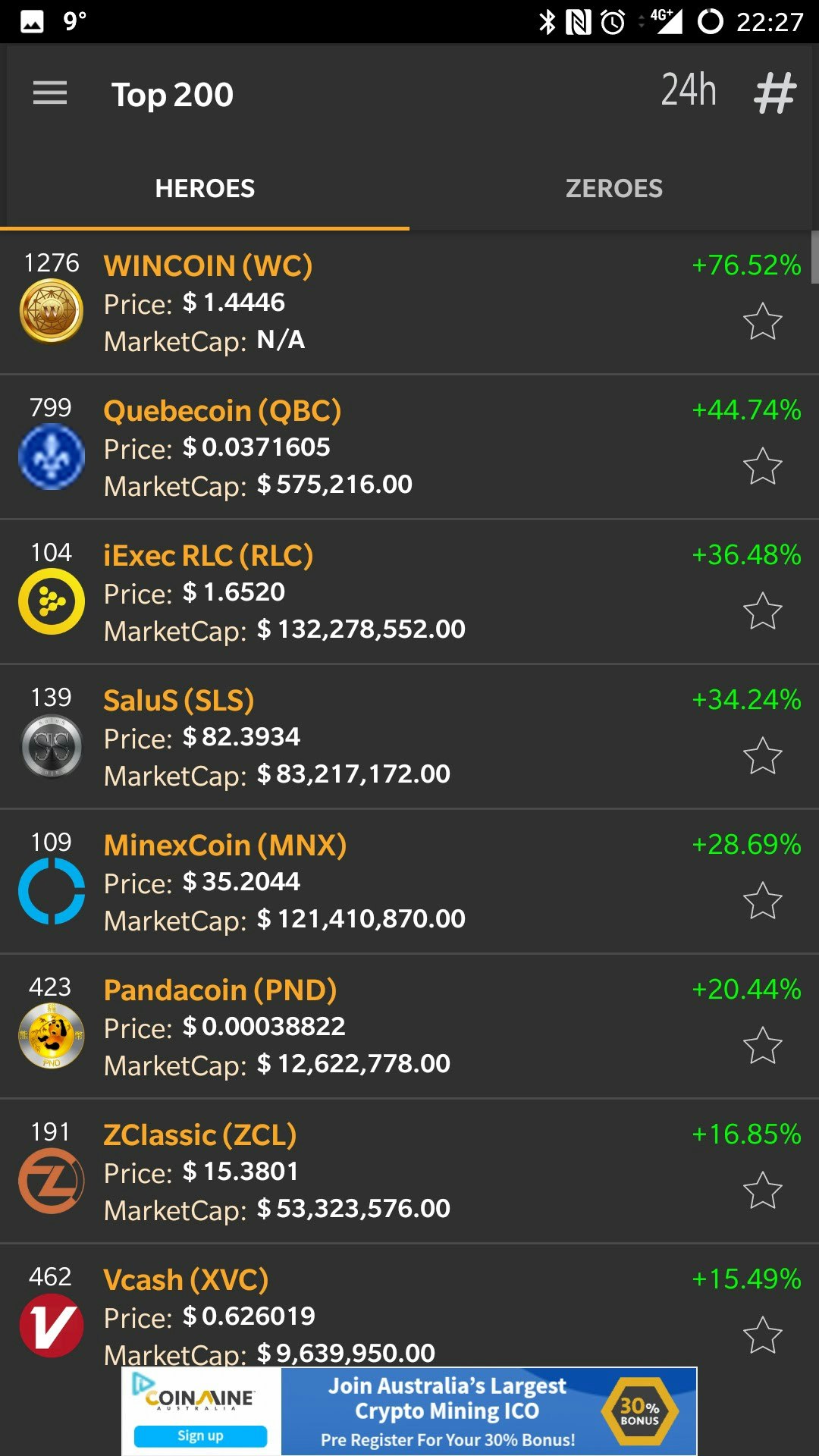Screen dimensions: 819x1456
Task: Star SaluS as a favorite
Action: tap(764, 756)
